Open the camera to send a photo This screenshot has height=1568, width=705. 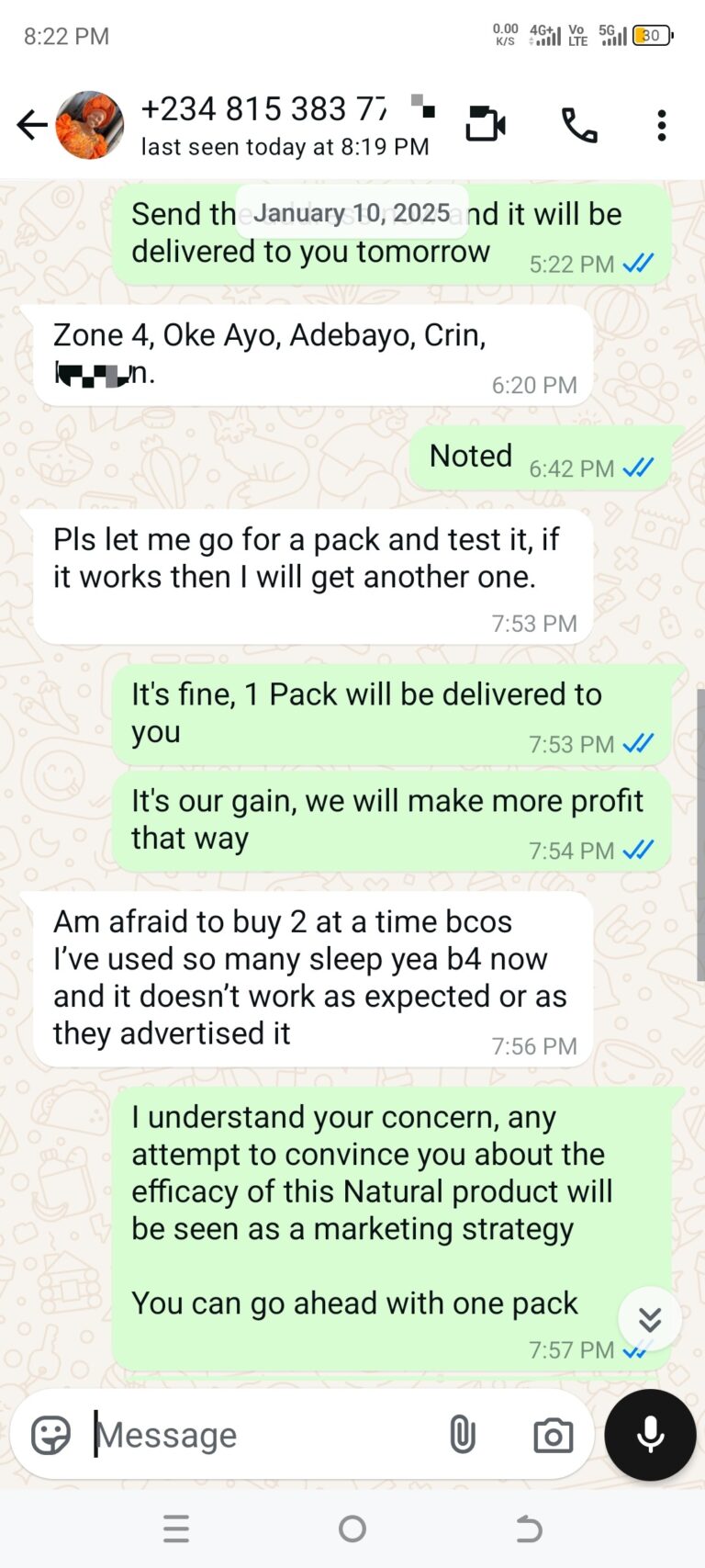553,1435
